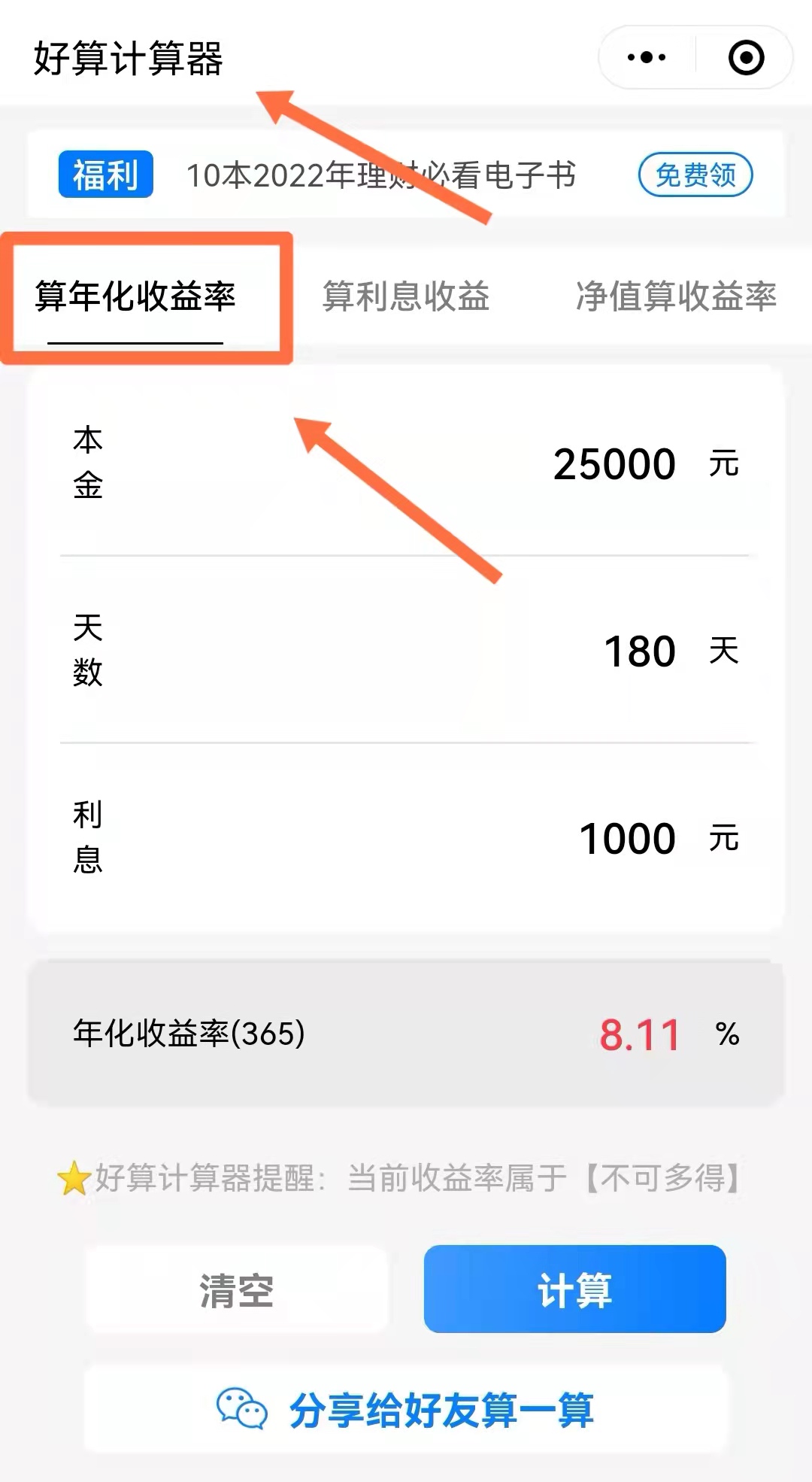Edit the 本金 amount field

tap(408, 463)
